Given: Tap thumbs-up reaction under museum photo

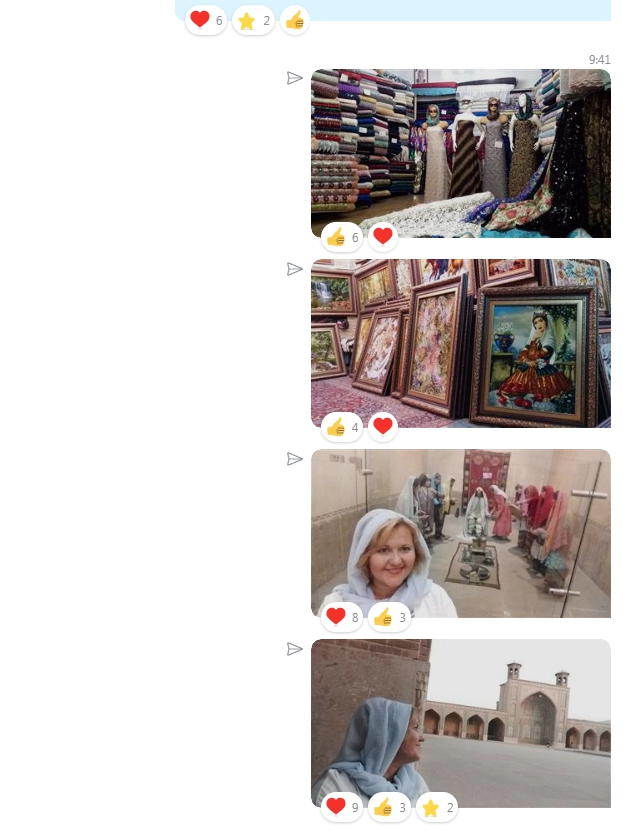Looking at the screenshot, I should (389, 617).
